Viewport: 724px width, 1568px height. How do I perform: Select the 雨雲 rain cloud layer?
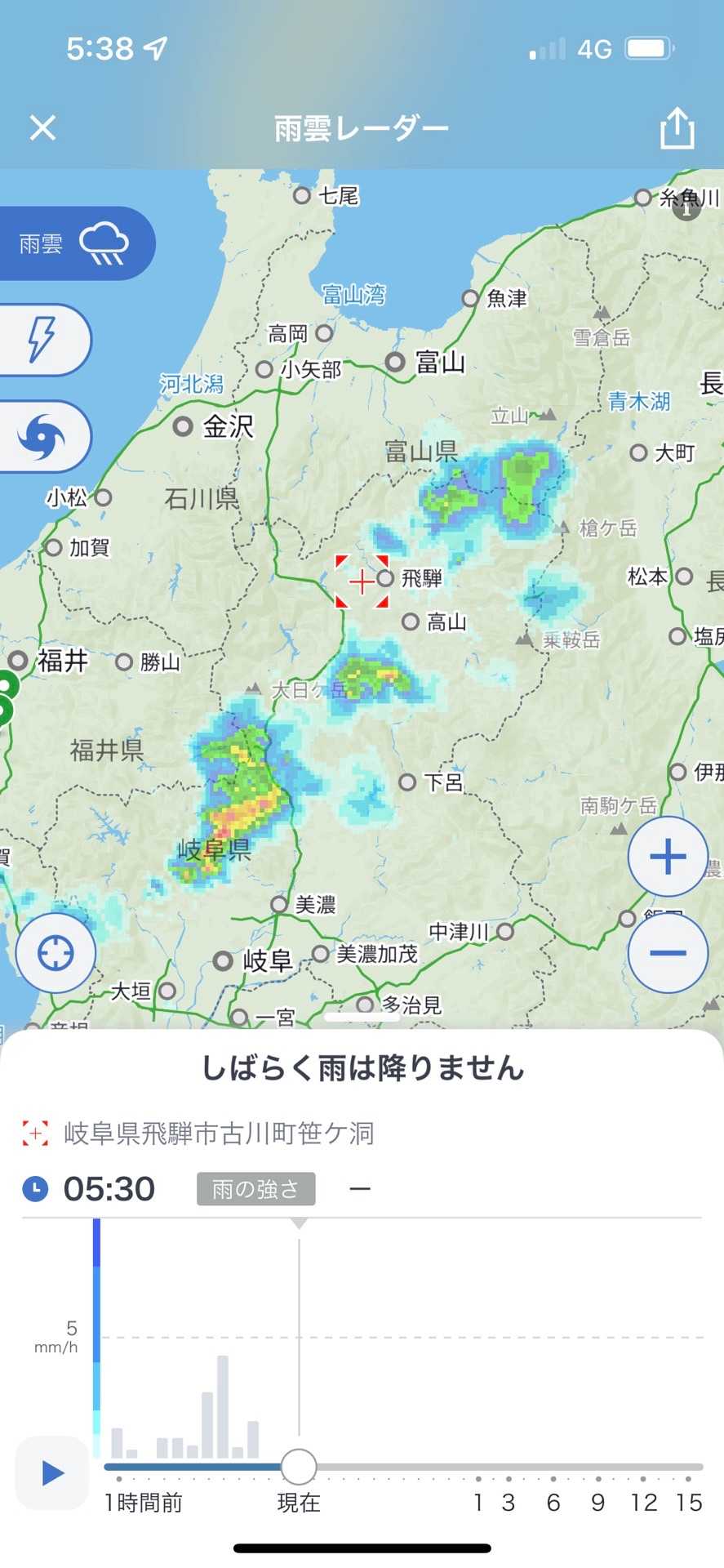click(x=75, y=243)
